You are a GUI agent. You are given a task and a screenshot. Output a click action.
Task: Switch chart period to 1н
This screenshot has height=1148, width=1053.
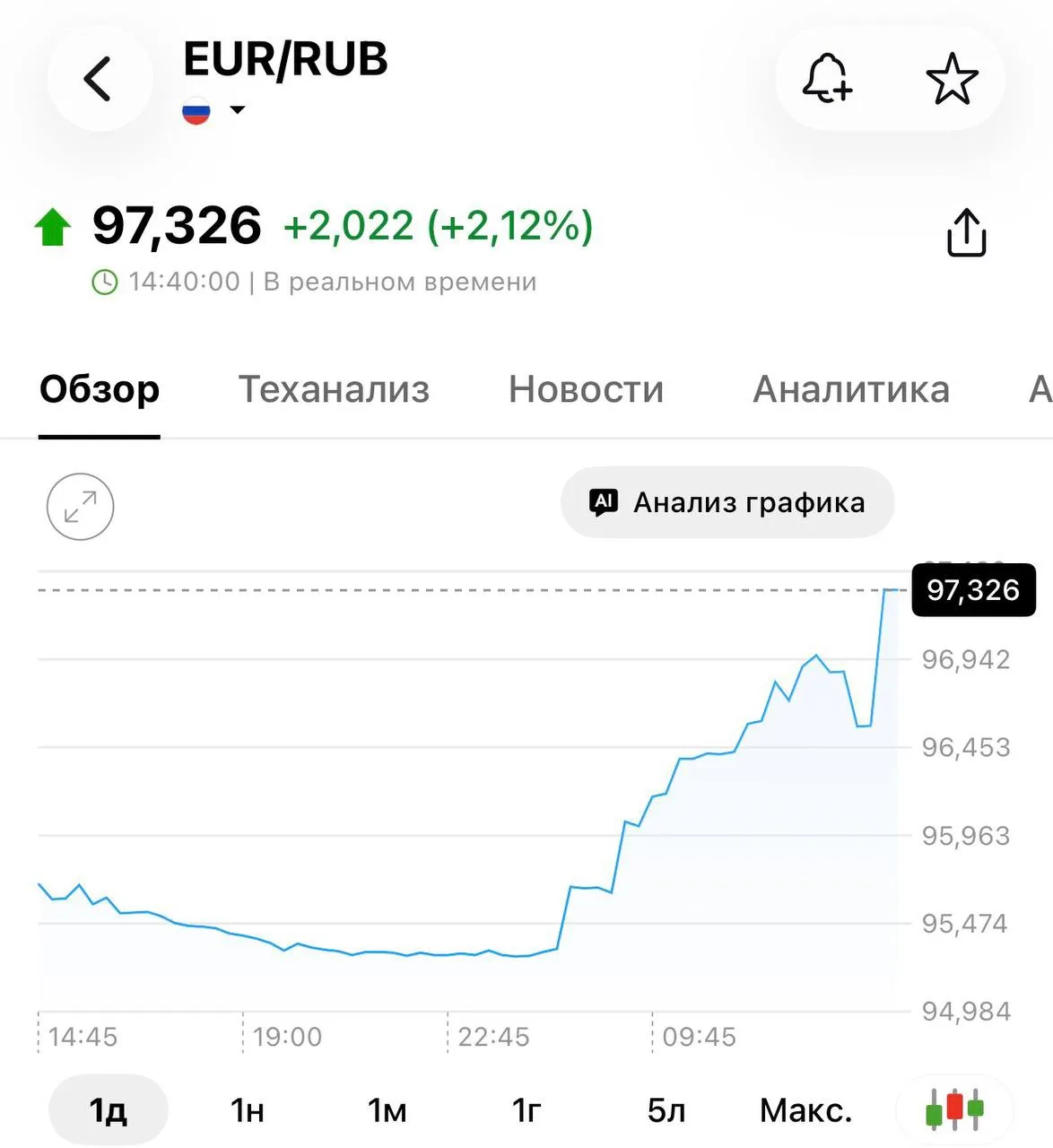pyautogui.click(x=248, y=1110)
